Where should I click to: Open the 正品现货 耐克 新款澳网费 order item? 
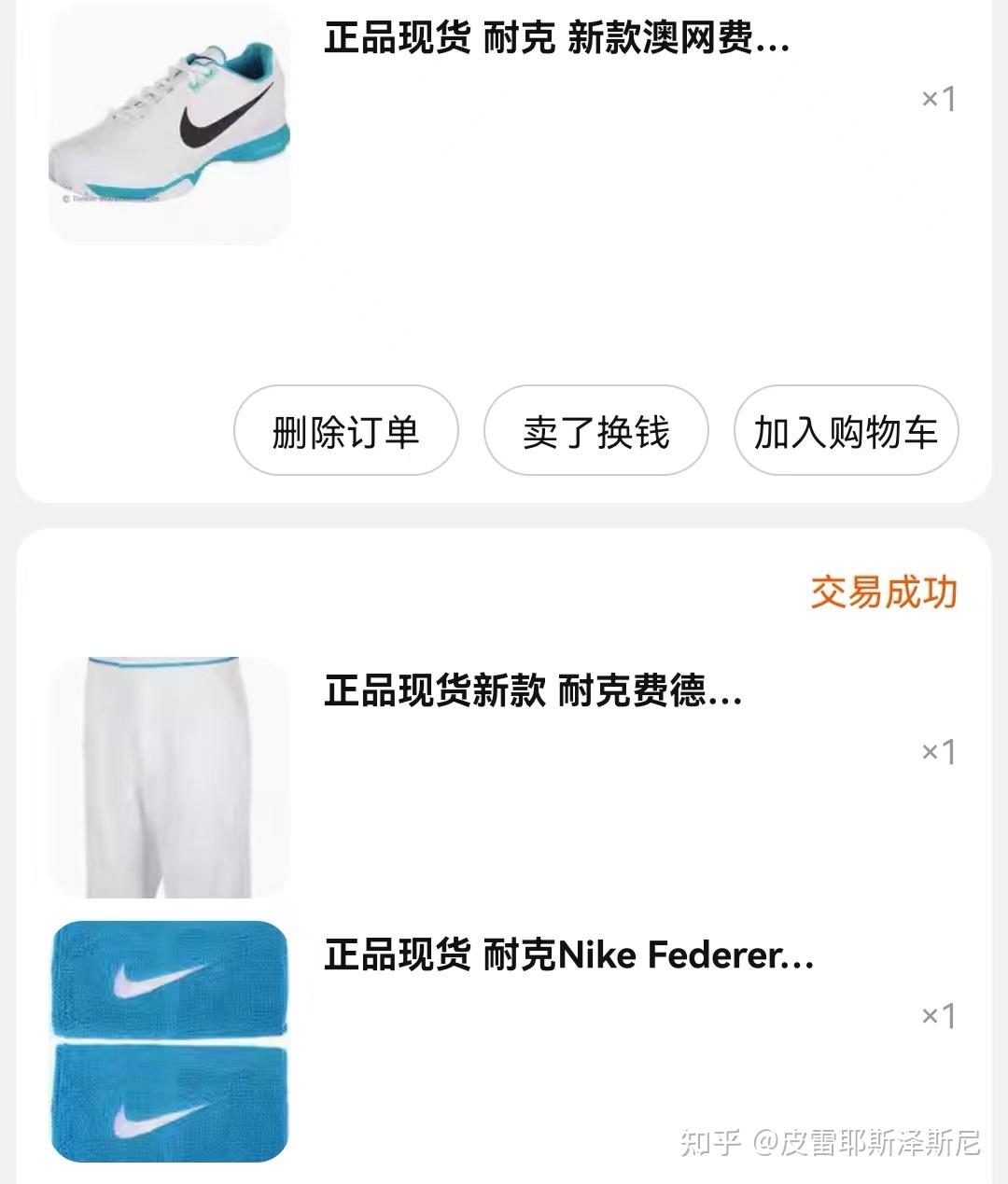pos(556,40)
